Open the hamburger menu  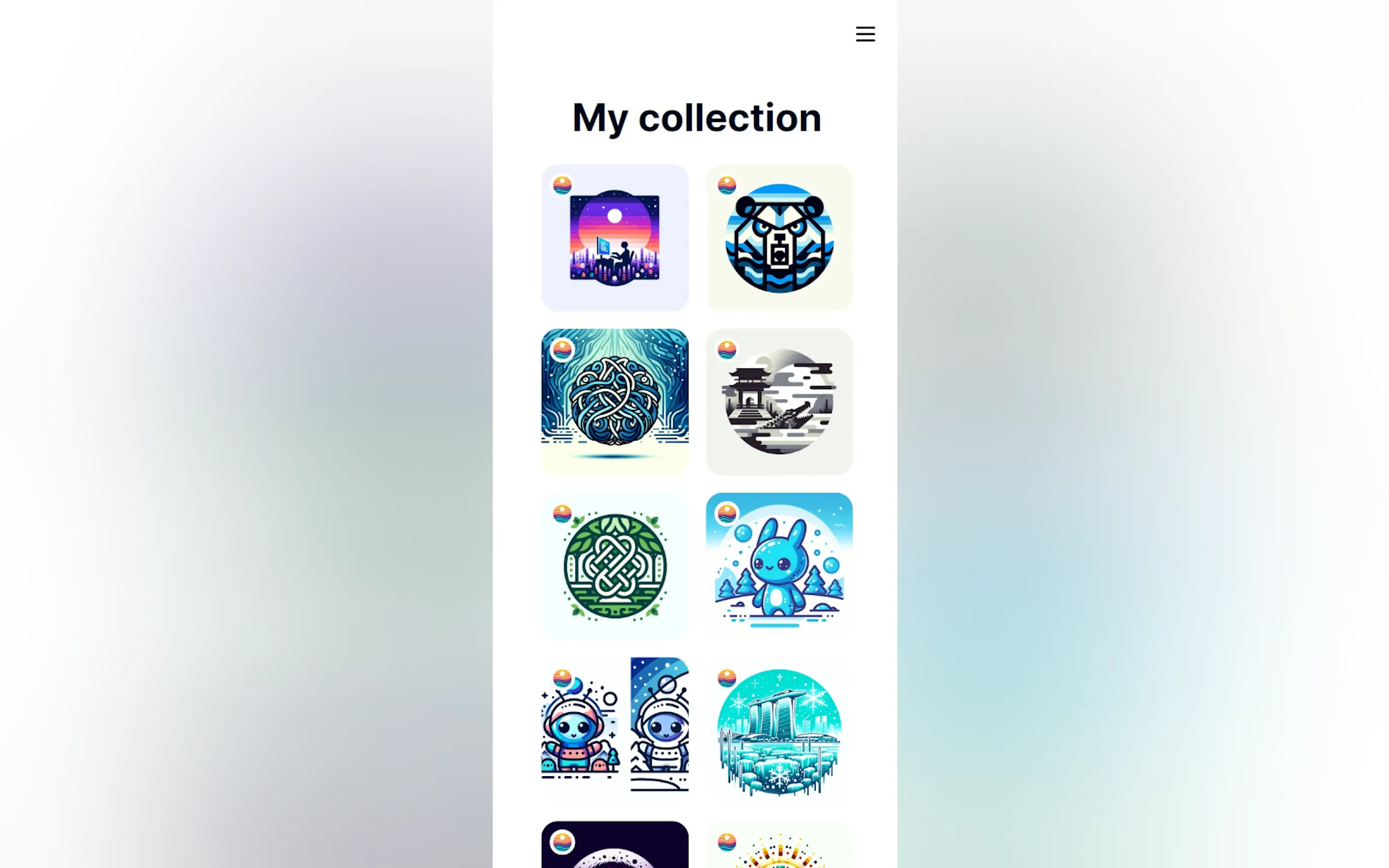[865, 34]
